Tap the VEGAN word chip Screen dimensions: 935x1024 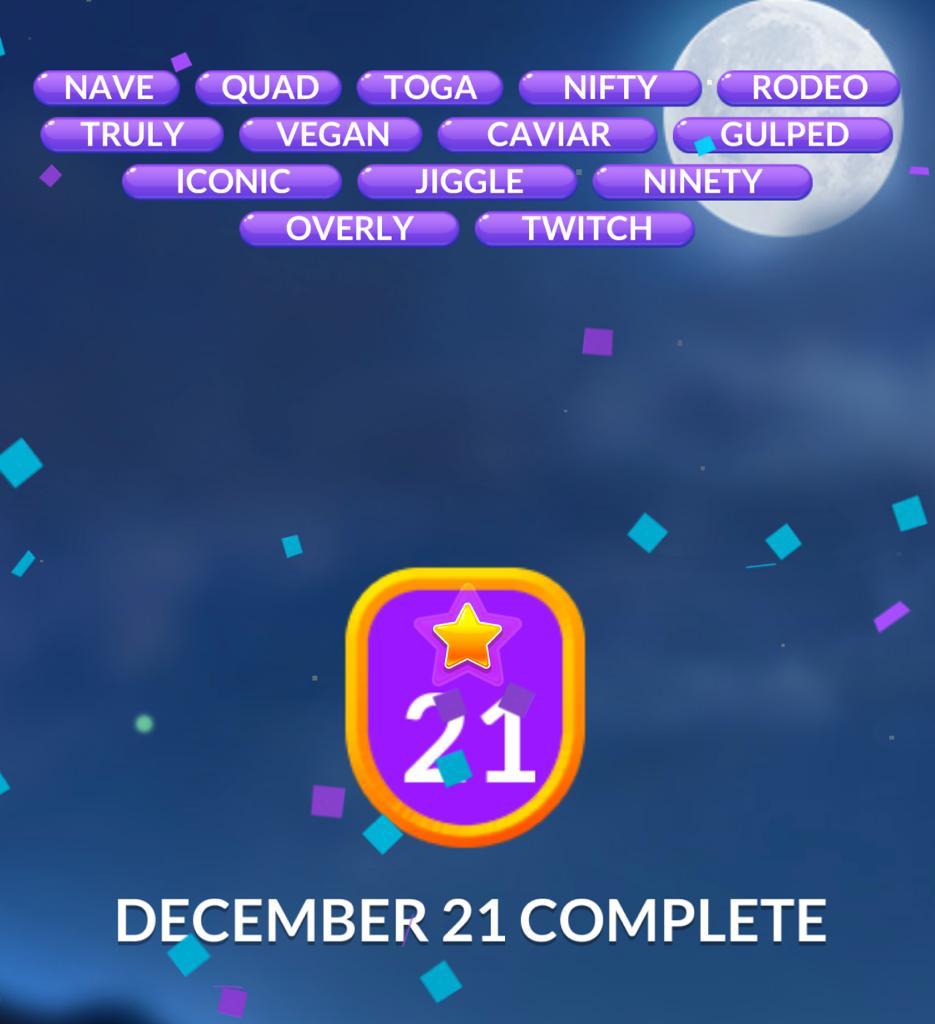pos(331,135)
